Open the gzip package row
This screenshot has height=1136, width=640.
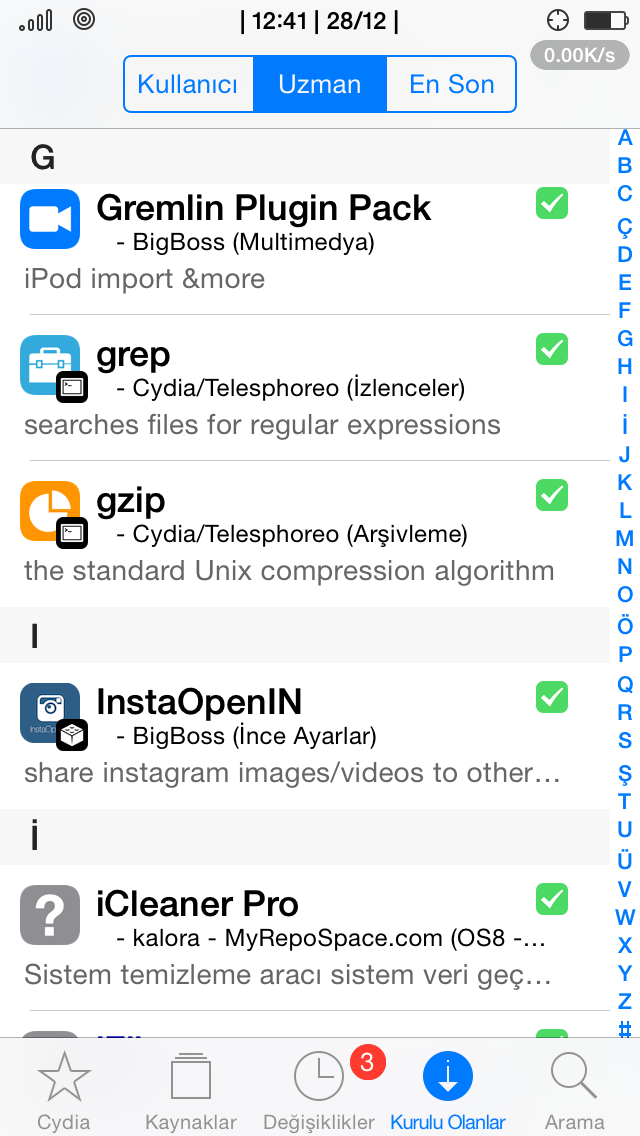tap(304, 534)
